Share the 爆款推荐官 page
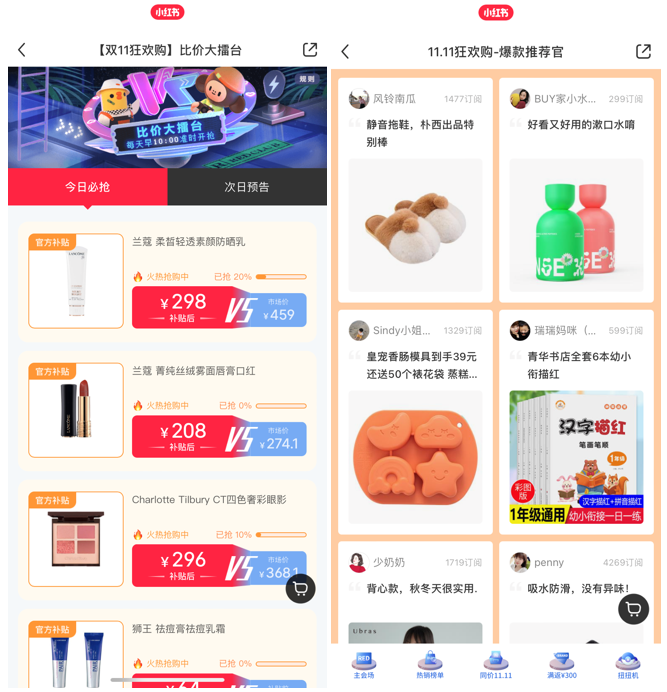This screenshot has height=692, width=667. (643, 51)
